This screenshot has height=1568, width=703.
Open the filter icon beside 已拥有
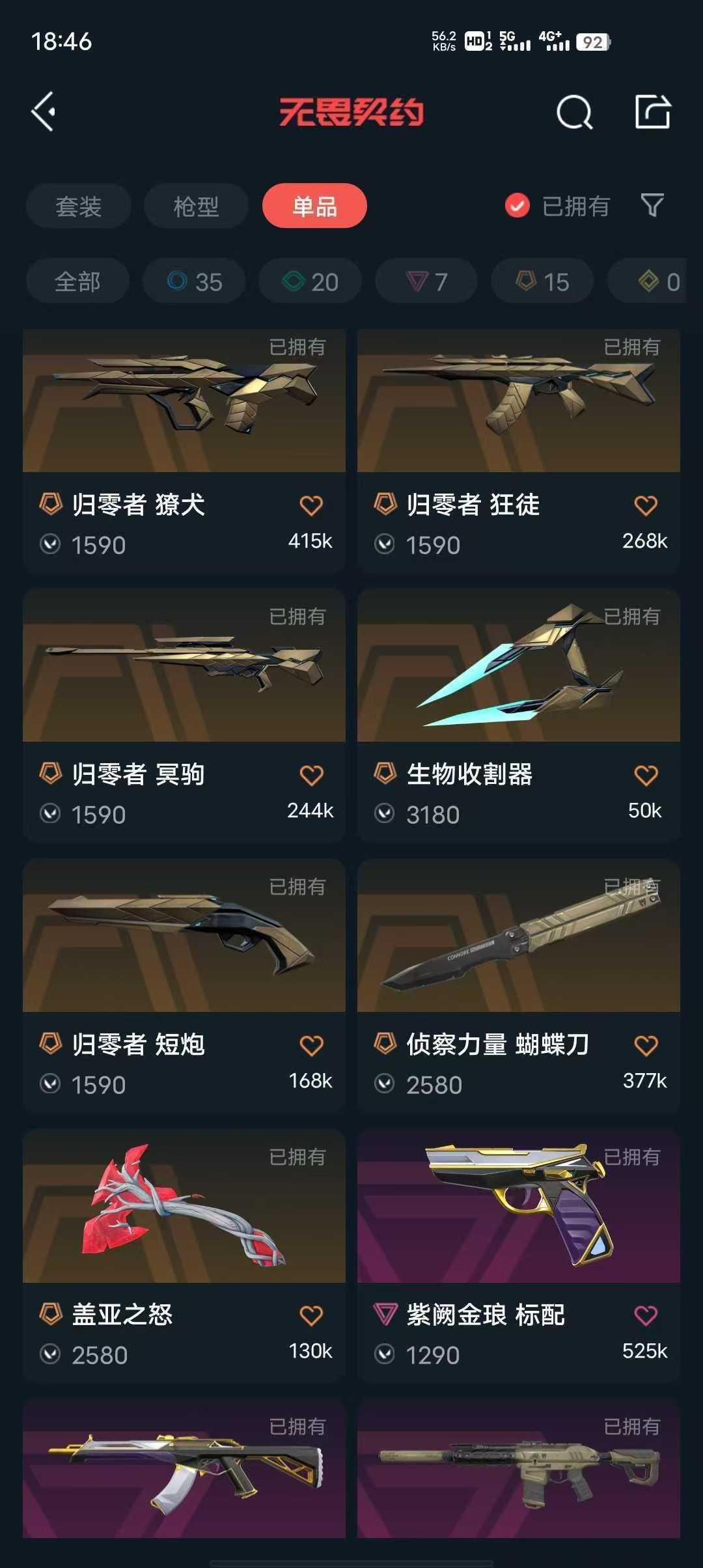pyautogui.click(x=650, y=206)
